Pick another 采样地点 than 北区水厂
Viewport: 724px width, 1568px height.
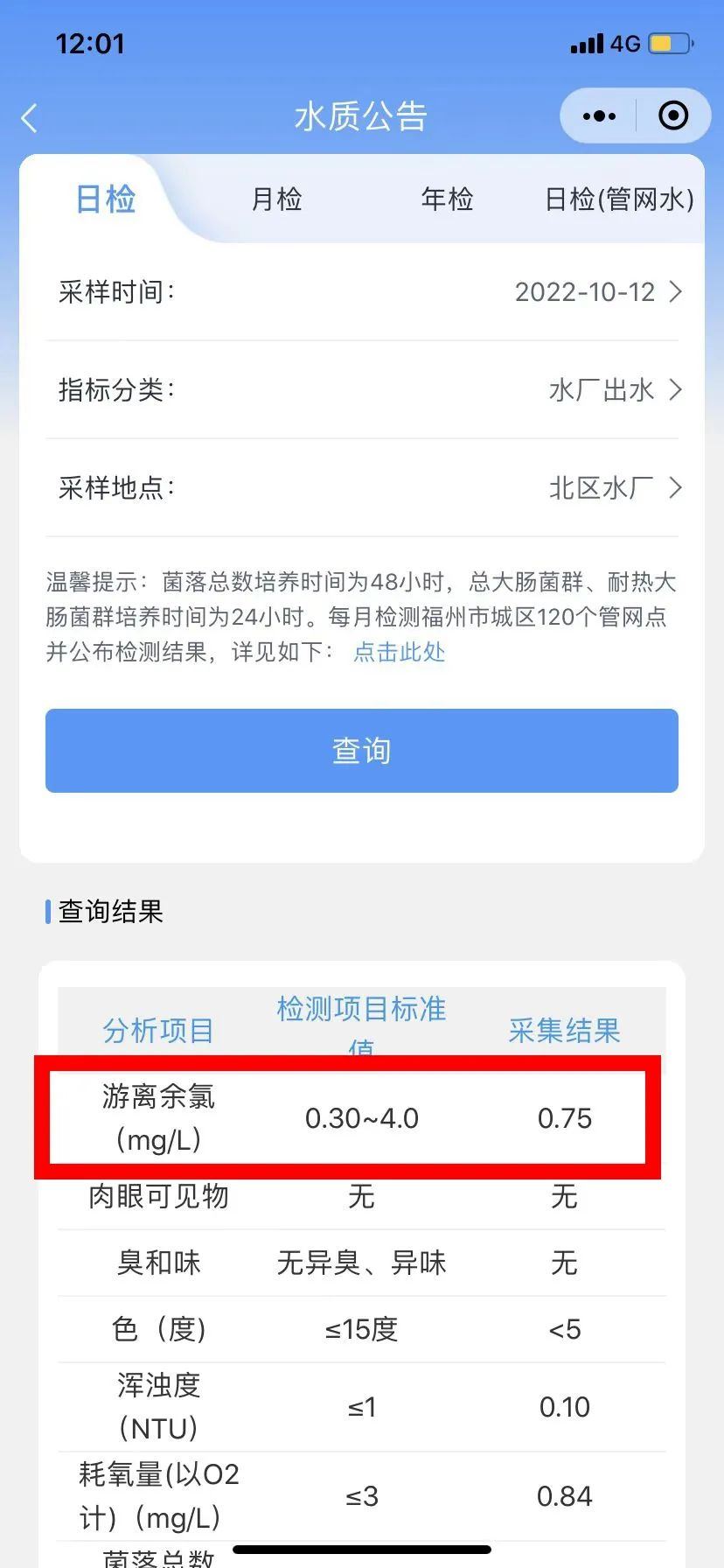pos(614,488)
